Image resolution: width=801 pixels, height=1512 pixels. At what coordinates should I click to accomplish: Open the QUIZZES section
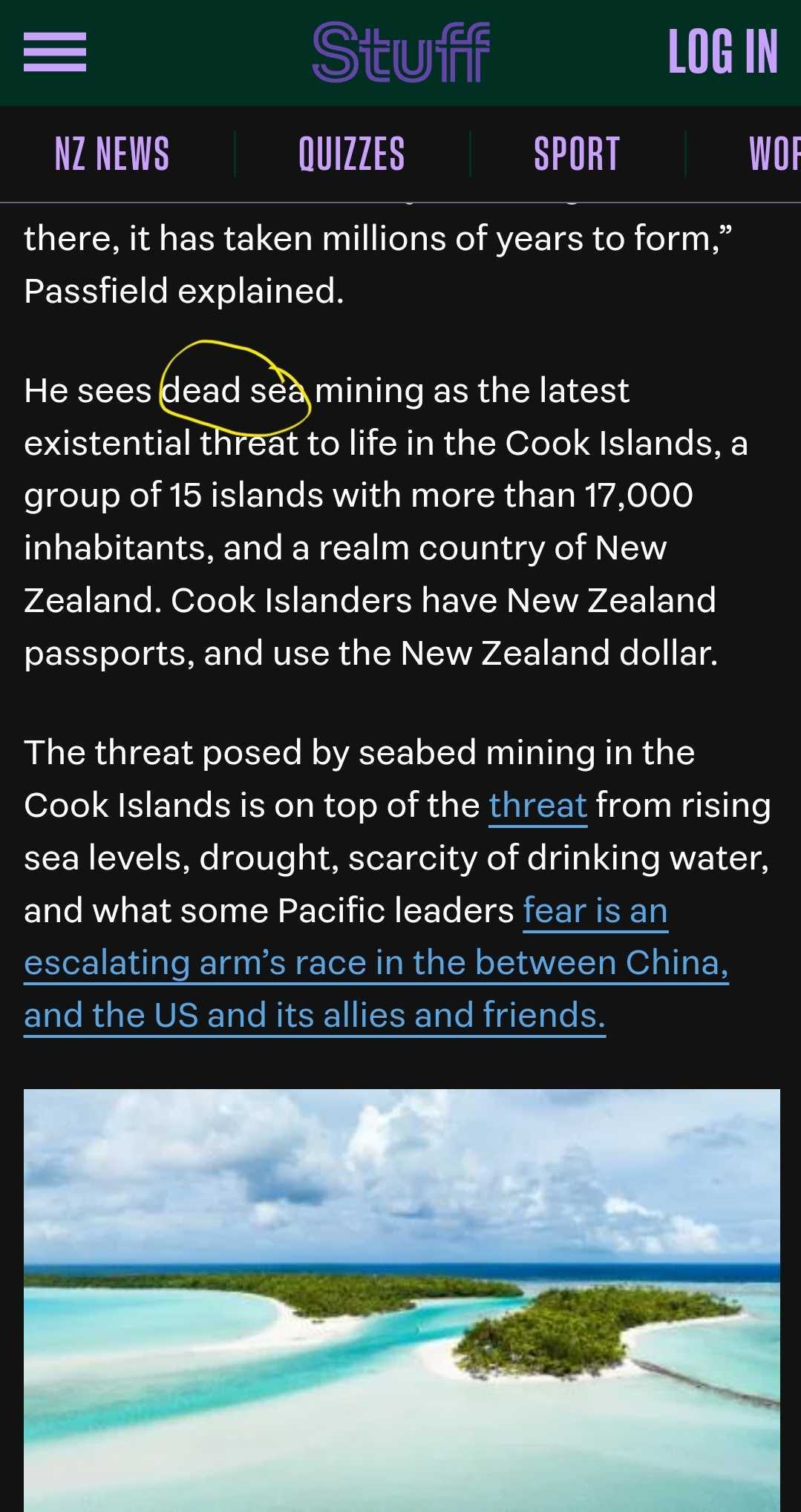tap(352, 154)
